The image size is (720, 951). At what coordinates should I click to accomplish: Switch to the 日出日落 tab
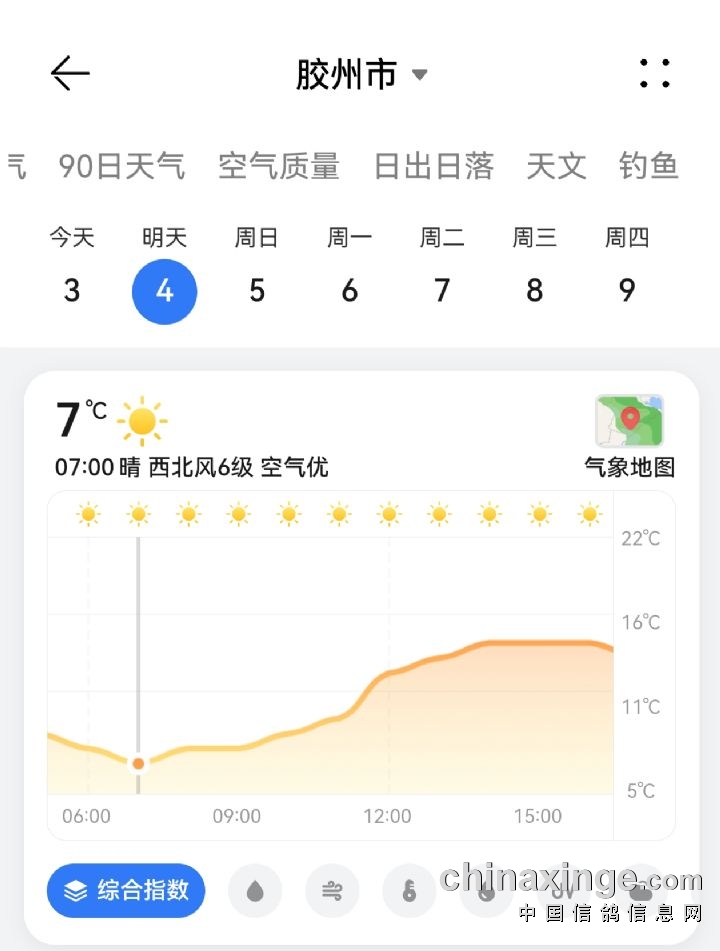(433, 166)
